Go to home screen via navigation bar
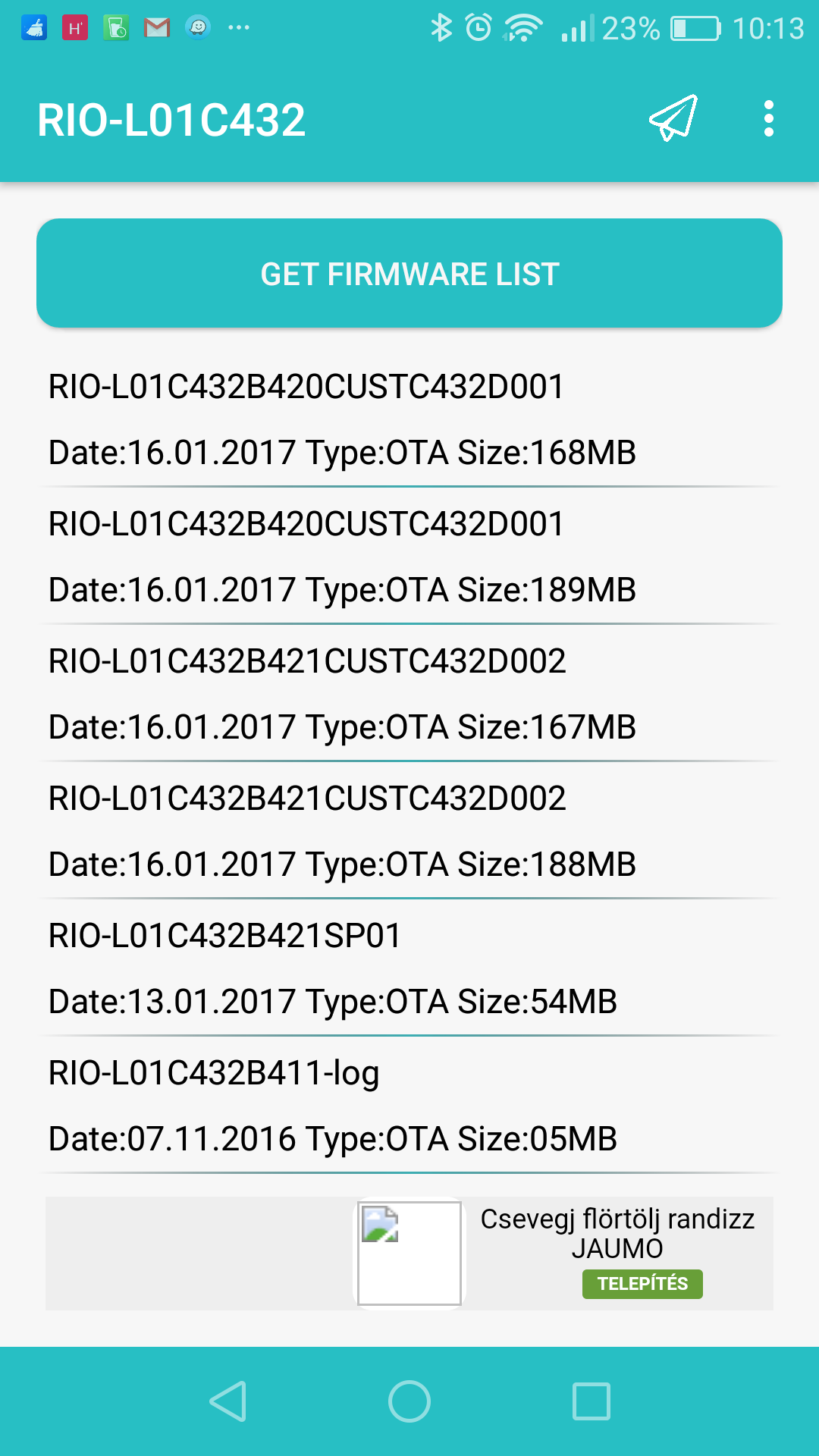 409,1401
